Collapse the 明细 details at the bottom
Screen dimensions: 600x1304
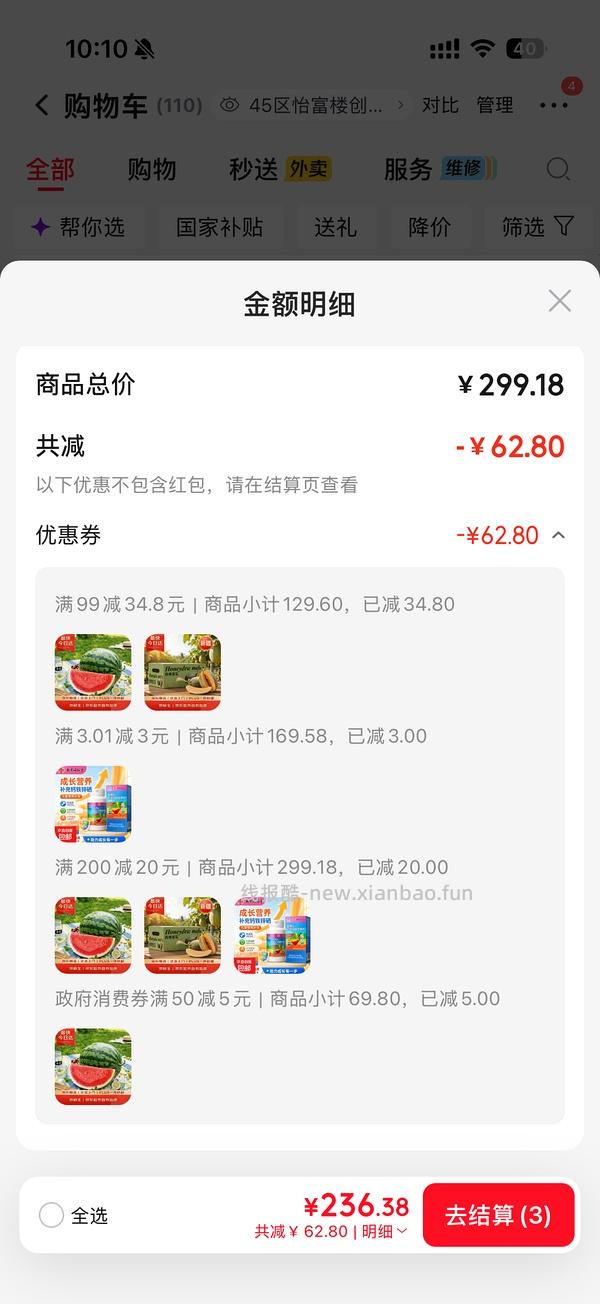tap(385, 1232)
